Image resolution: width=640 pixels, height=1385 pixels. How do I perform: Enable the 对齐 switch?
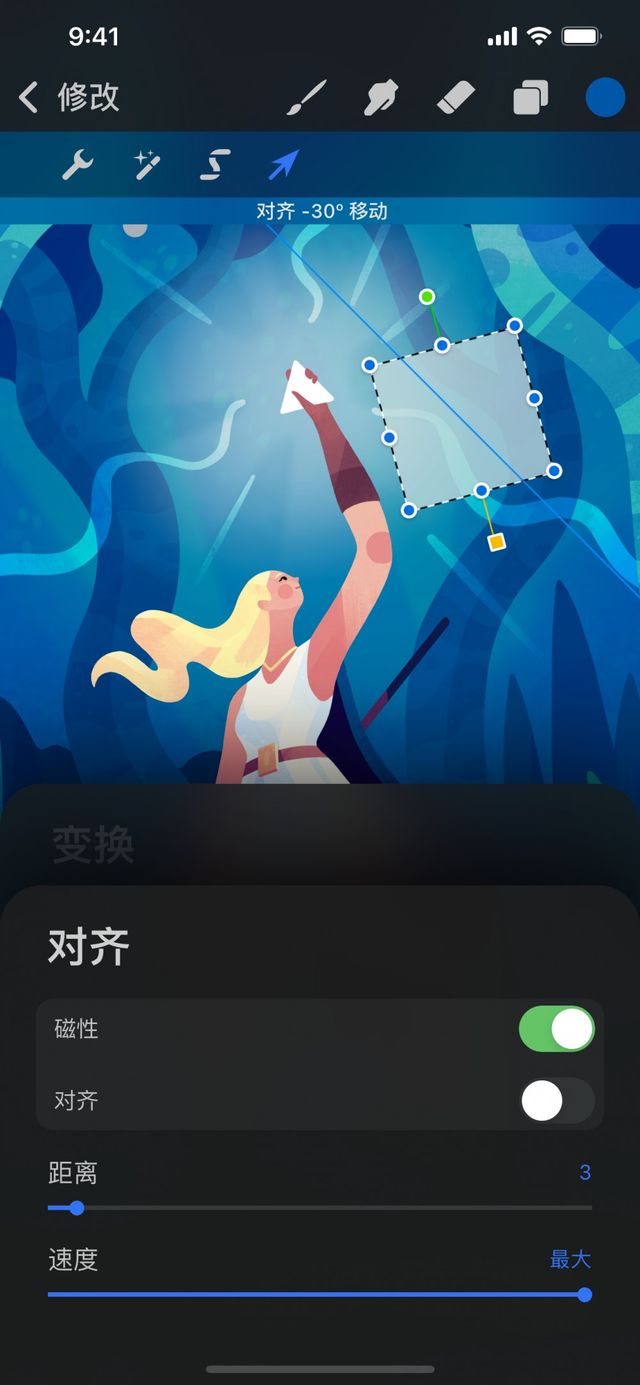tap(556, 1101)
